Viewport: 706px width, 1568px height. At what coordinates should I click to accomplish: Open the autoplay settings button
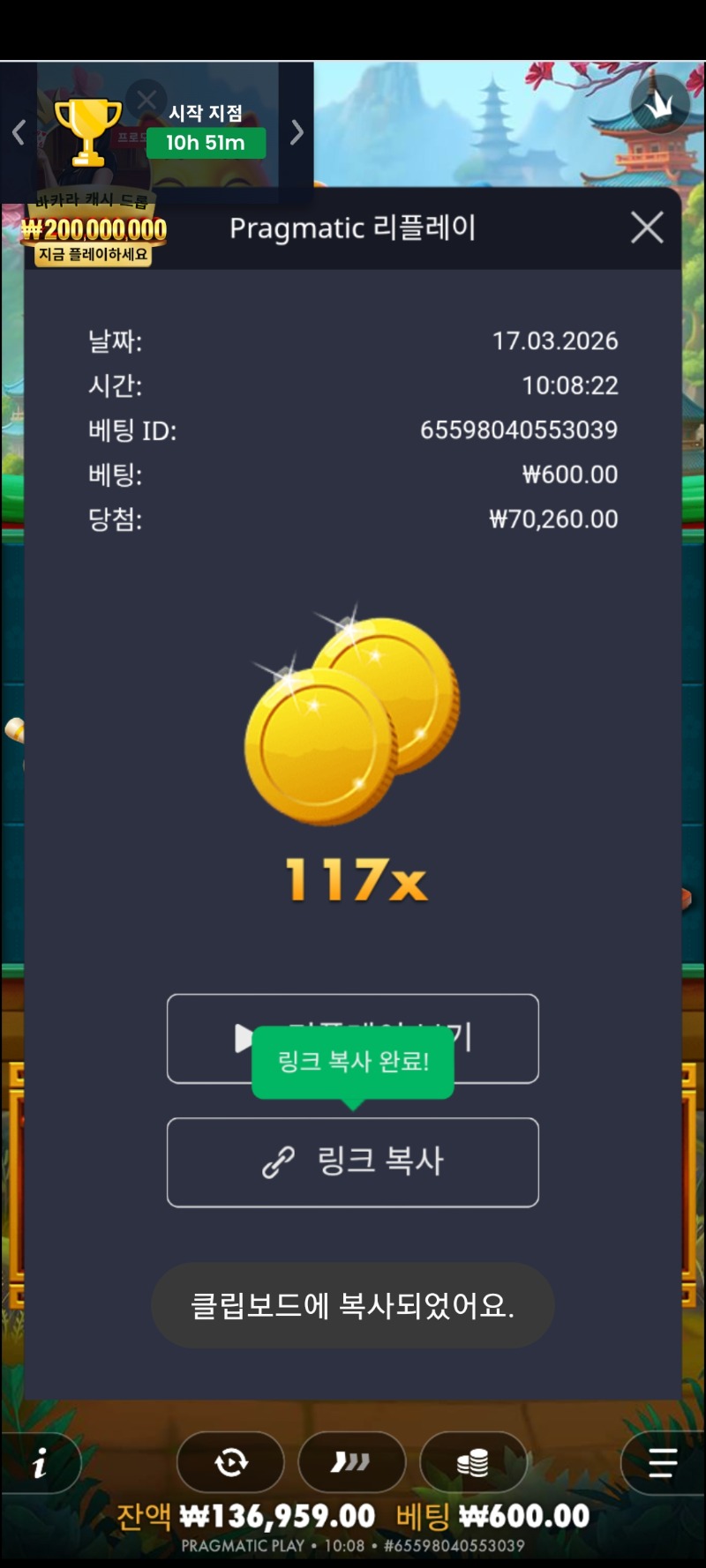pos(230,1463)
